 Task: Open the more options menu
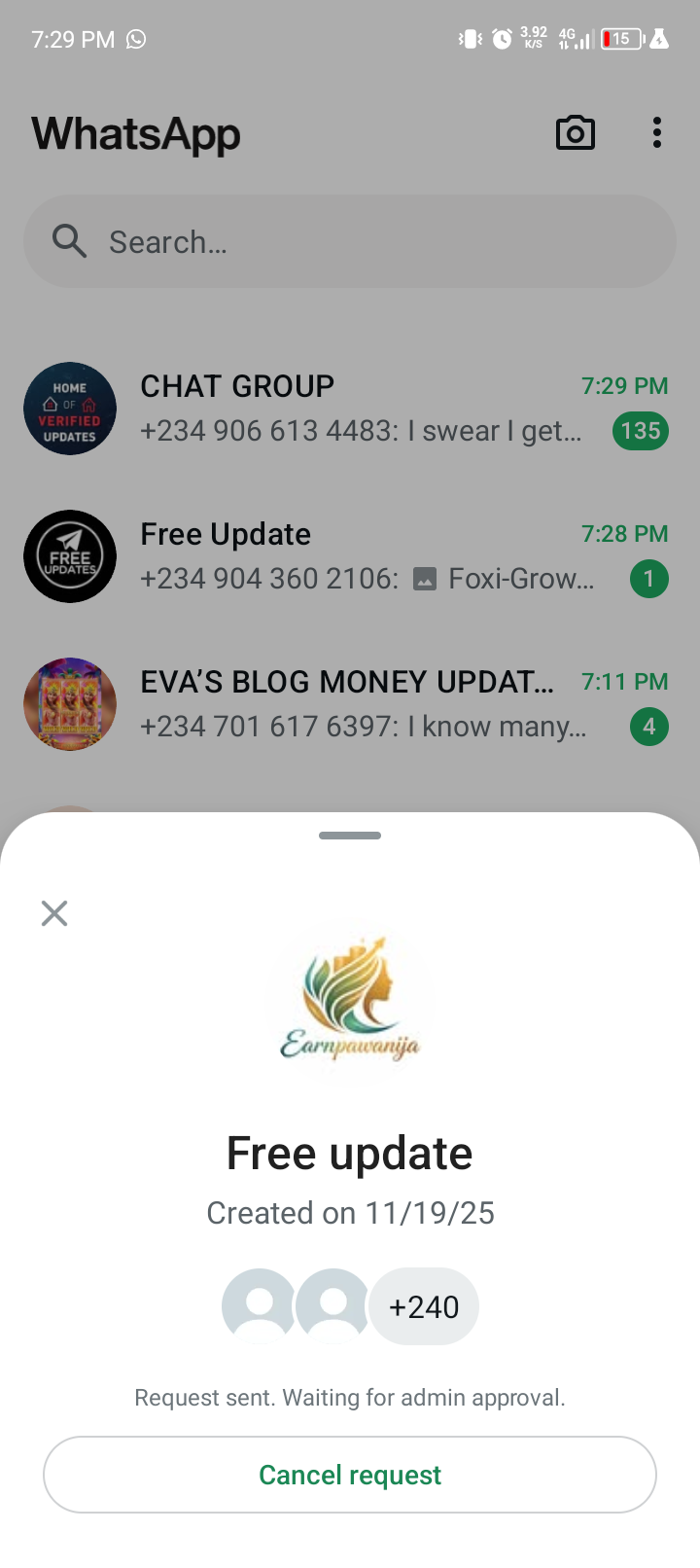click(657, 133)
